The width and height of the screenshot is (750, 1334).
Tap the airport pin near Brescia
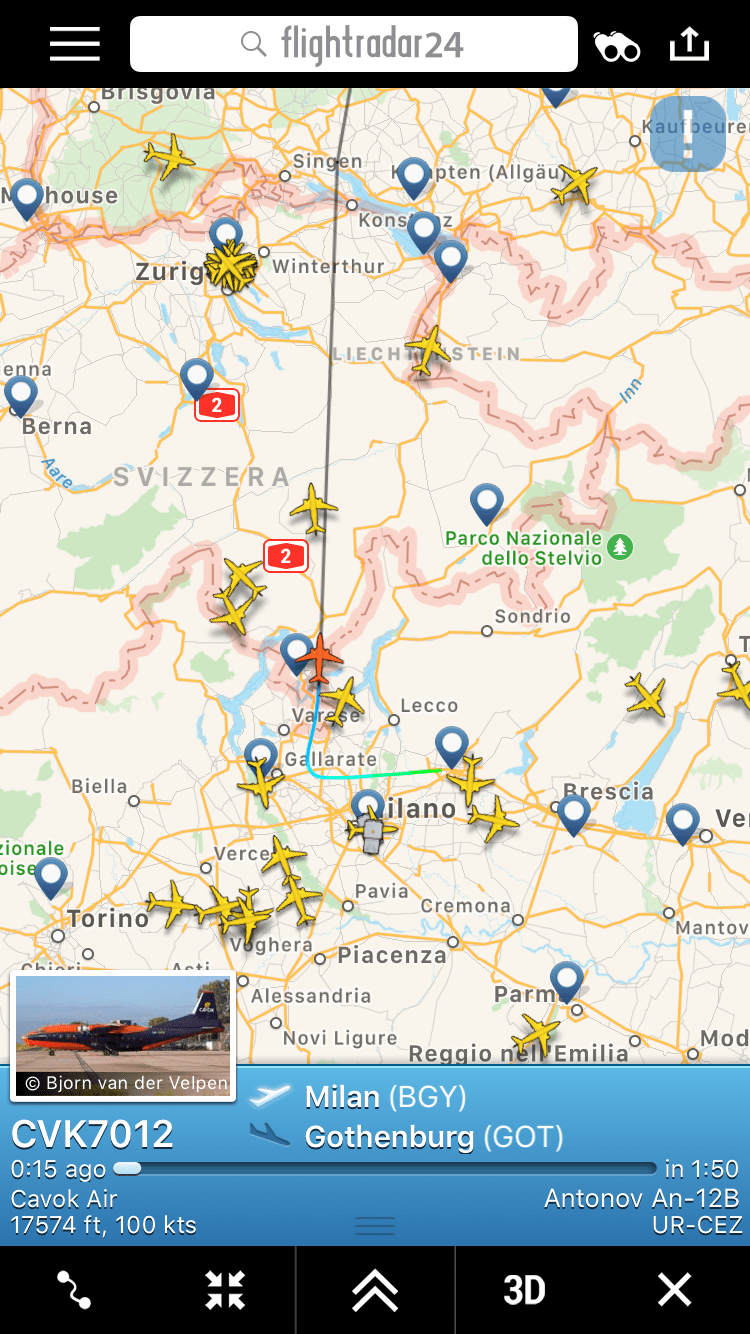pos(573,812)
